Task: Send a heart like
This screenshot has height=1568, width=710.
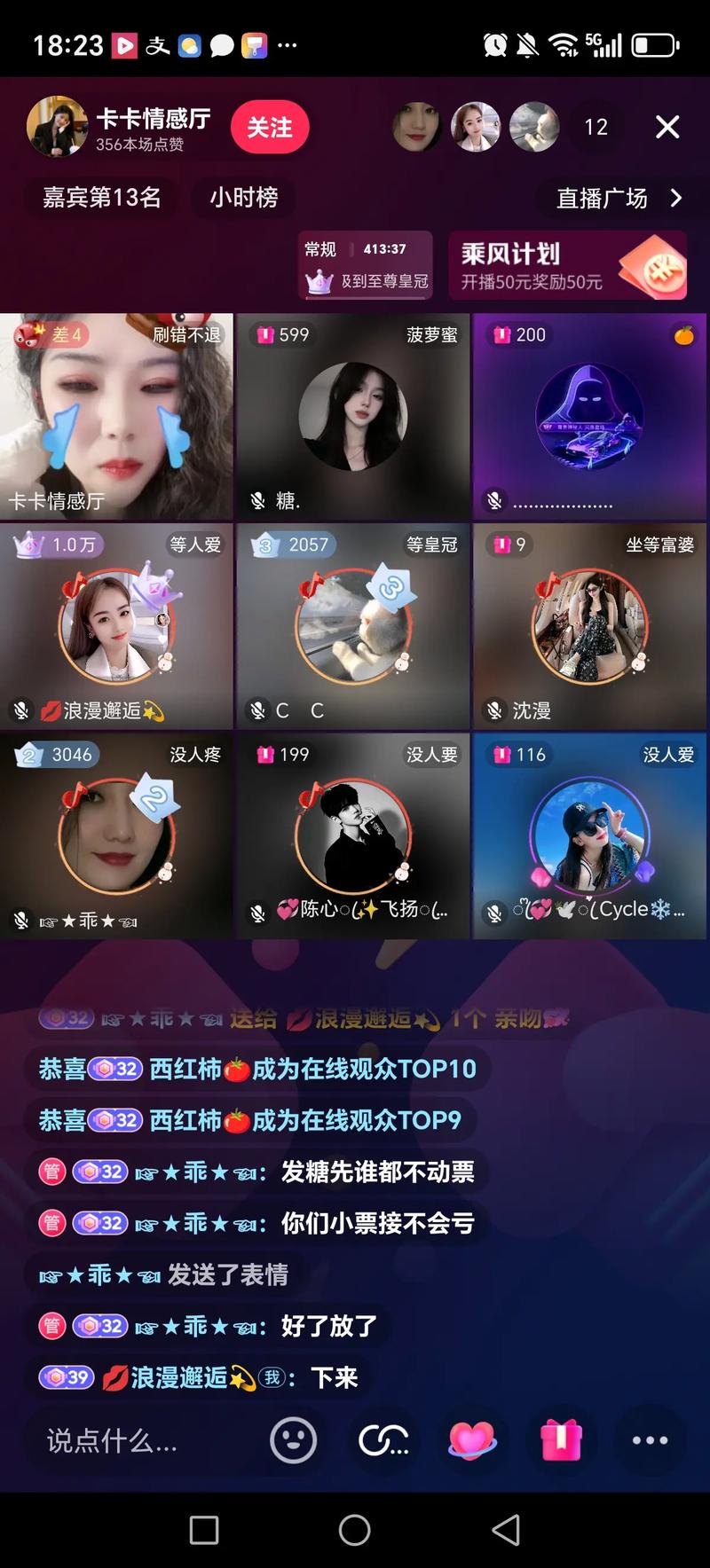Action: (x=472, y=1441)
